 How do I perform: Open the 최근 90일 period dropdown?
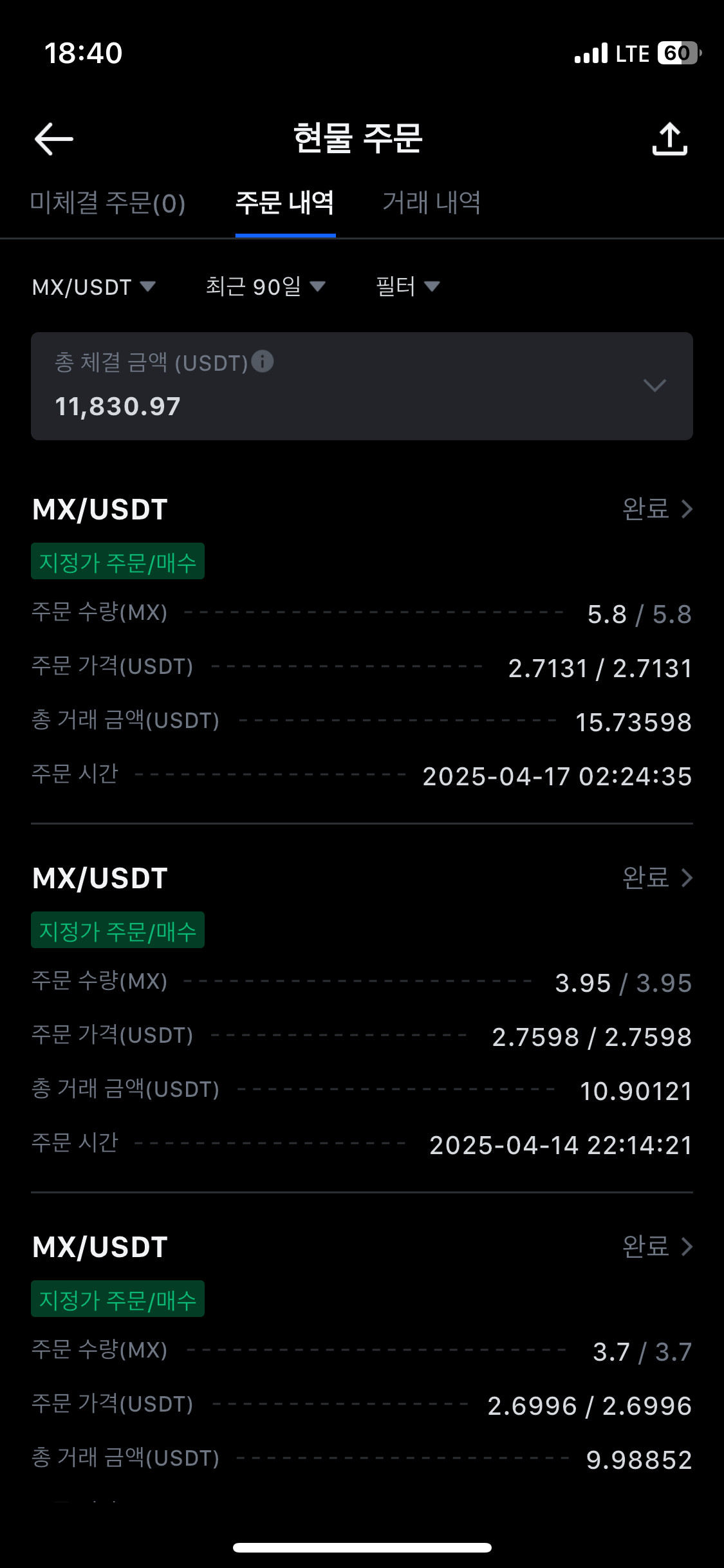[x=265, y=286]
